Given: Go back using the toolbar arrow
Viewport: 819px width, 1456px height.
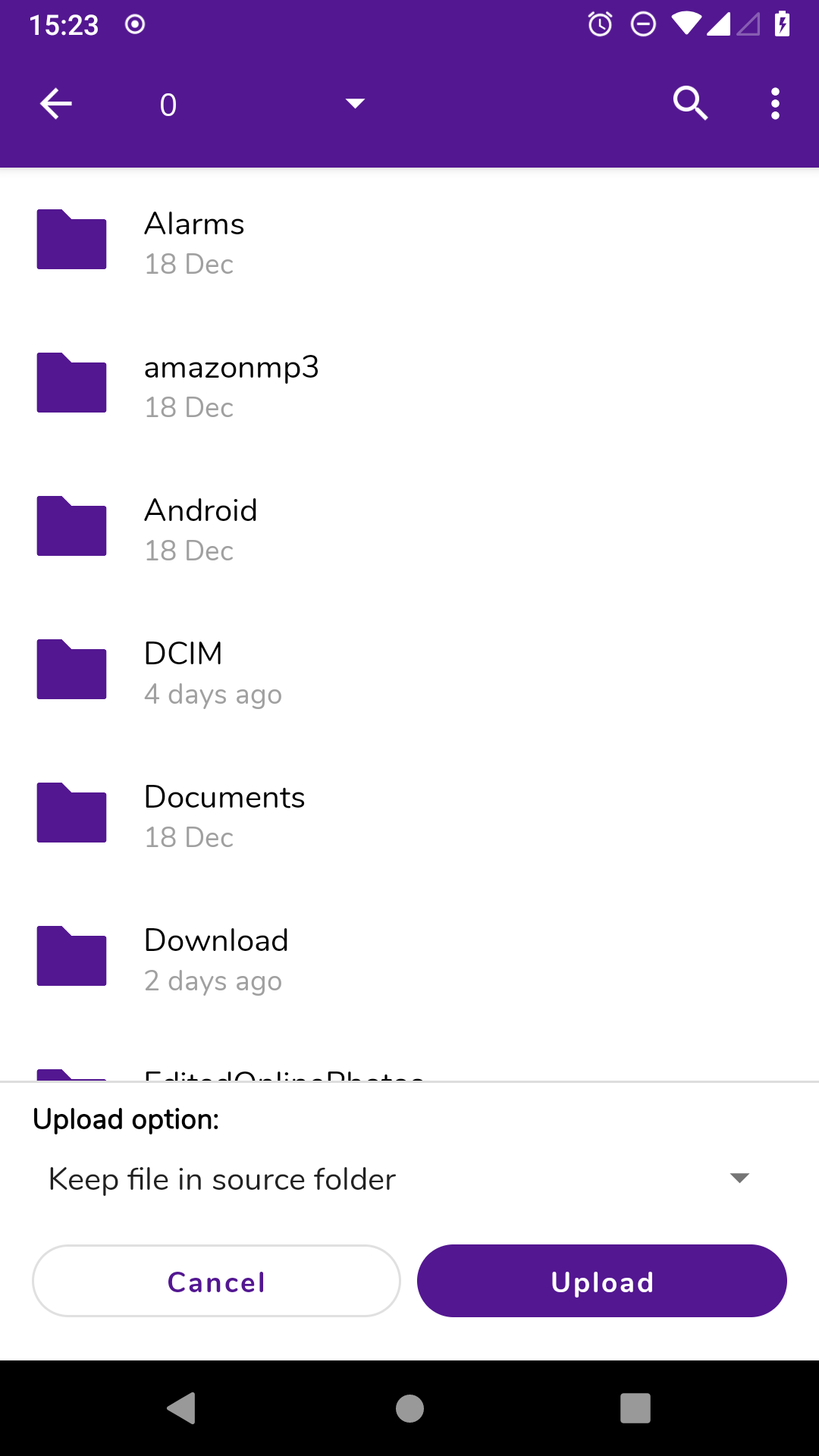Looking at the screenshot, I should coord(55,104).
